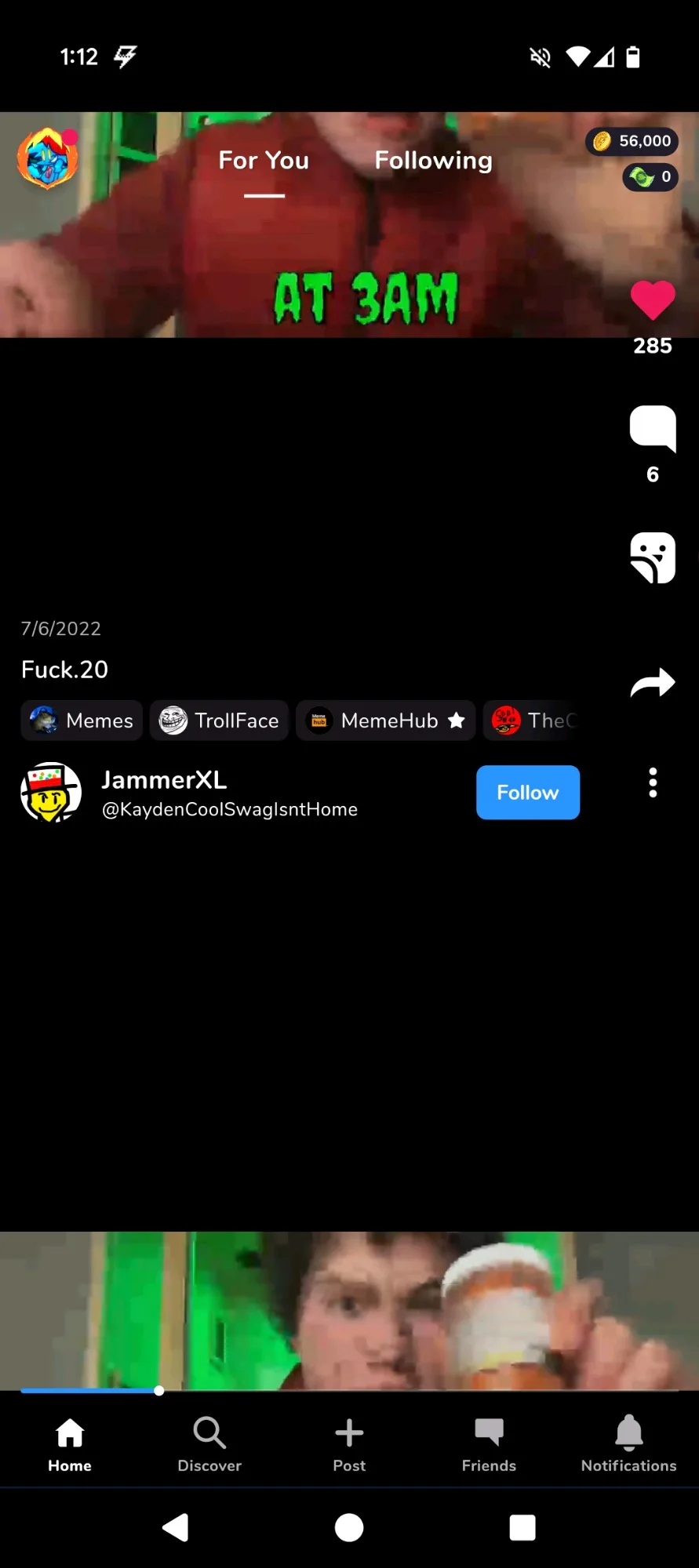The height and width of the screenshot is (1568, 699).
Task: Go to the Discover tab
Action: pos(209,1444)
